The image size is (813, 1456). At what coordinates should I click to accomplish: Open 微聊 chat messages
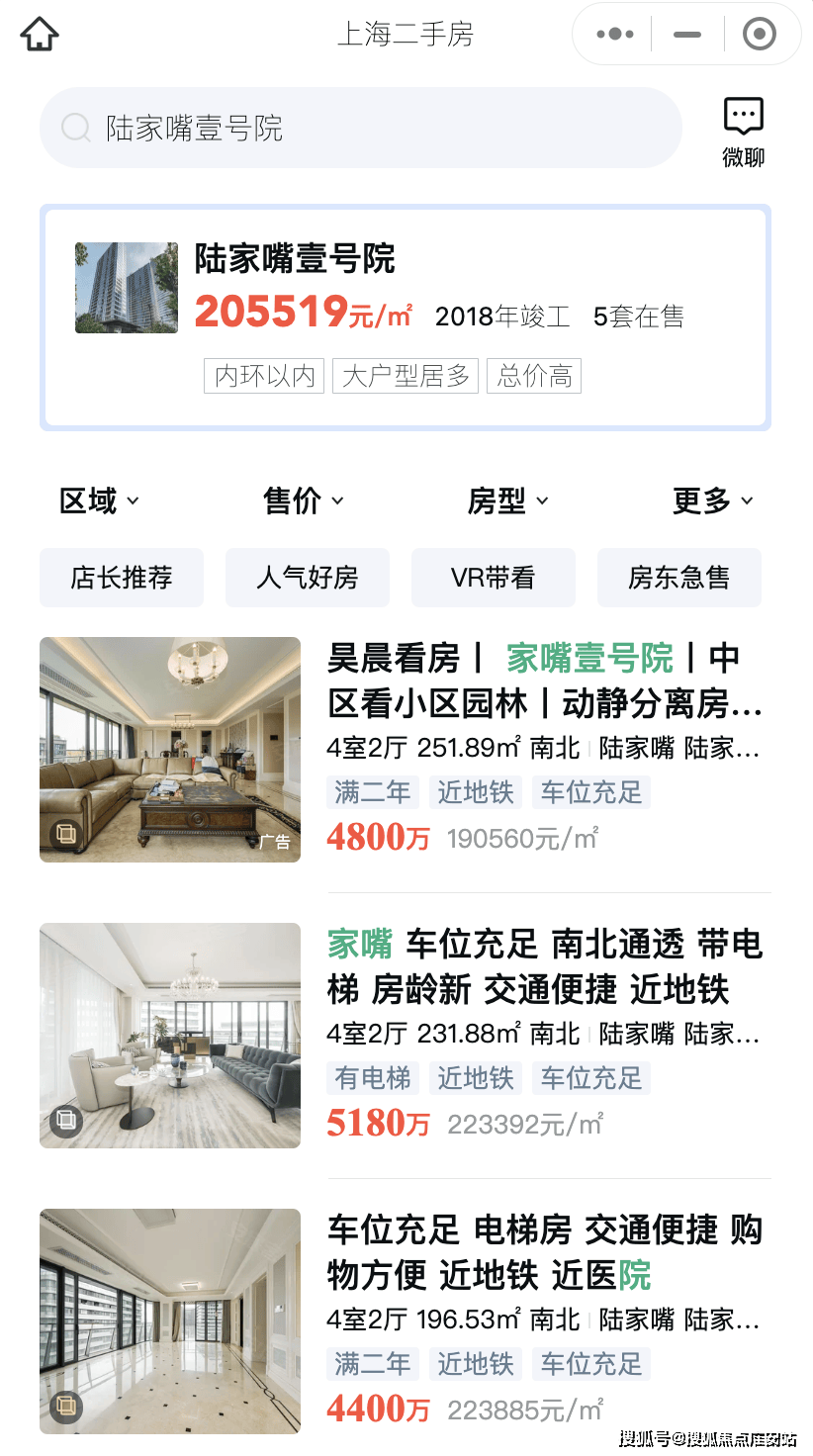743,132
